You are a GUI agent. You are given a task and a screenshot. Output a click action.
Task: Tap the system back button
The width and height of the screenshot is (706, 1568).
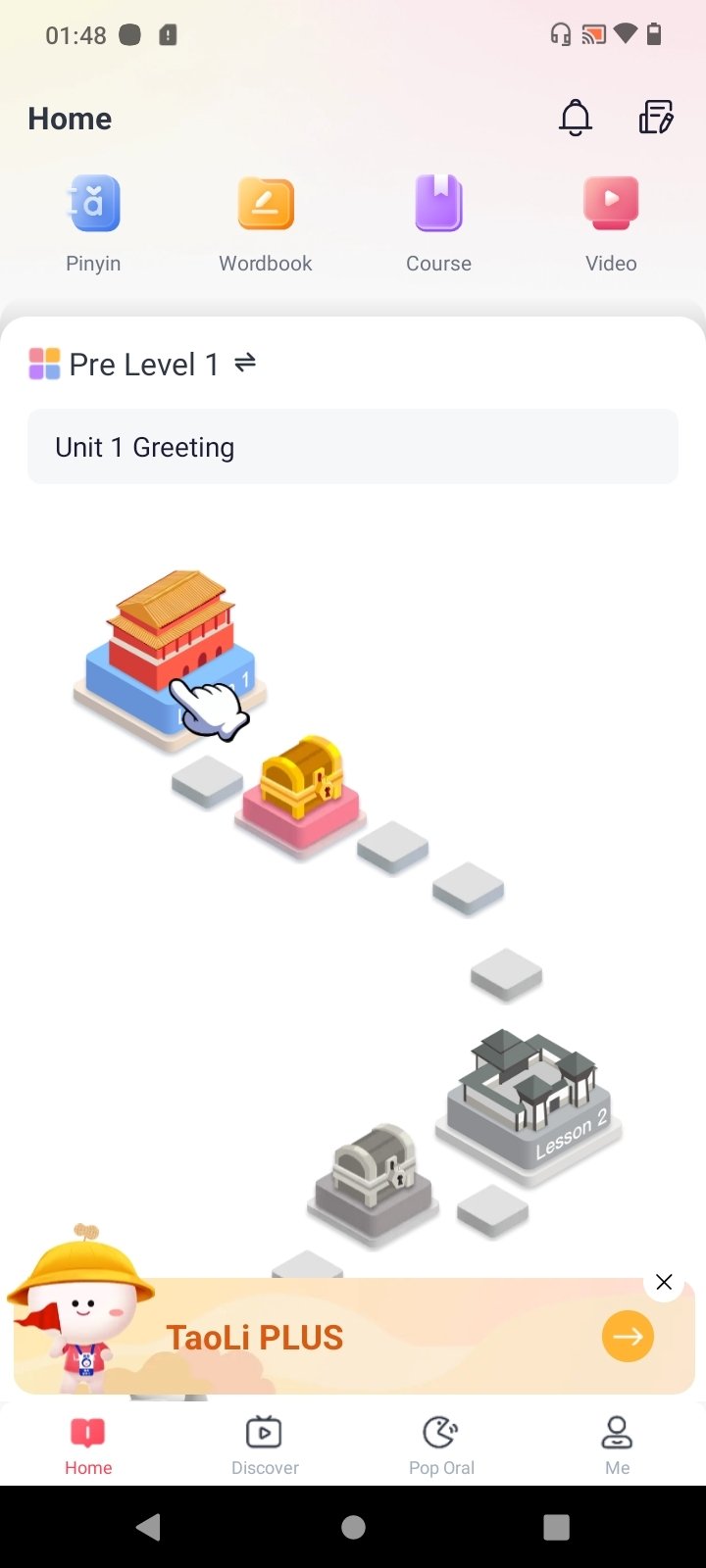pyautogui.click(x=149, y=1527)
